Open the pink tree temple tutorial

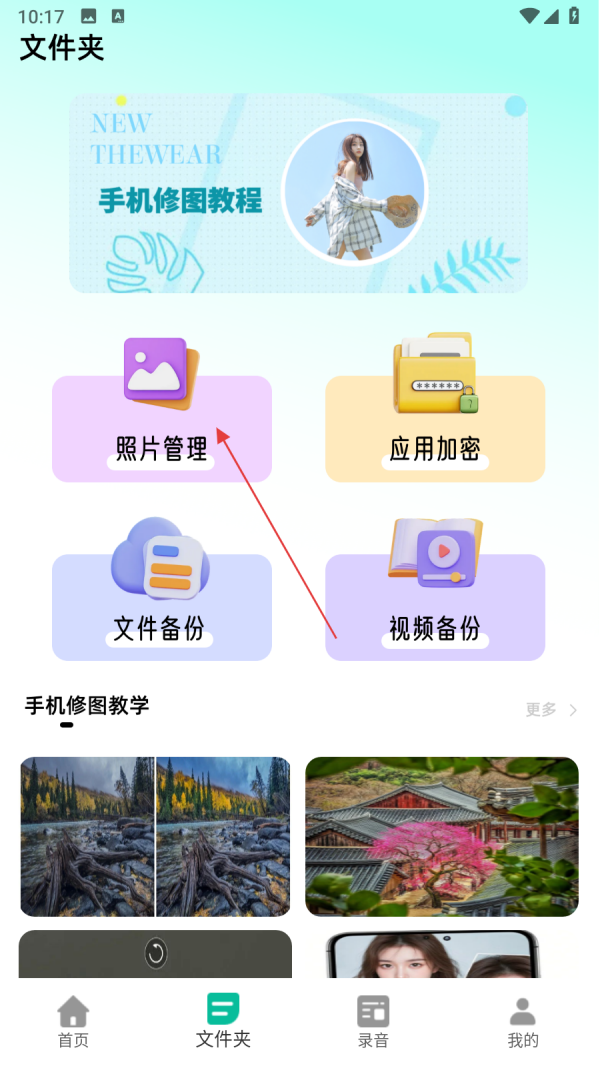point(441,836)
